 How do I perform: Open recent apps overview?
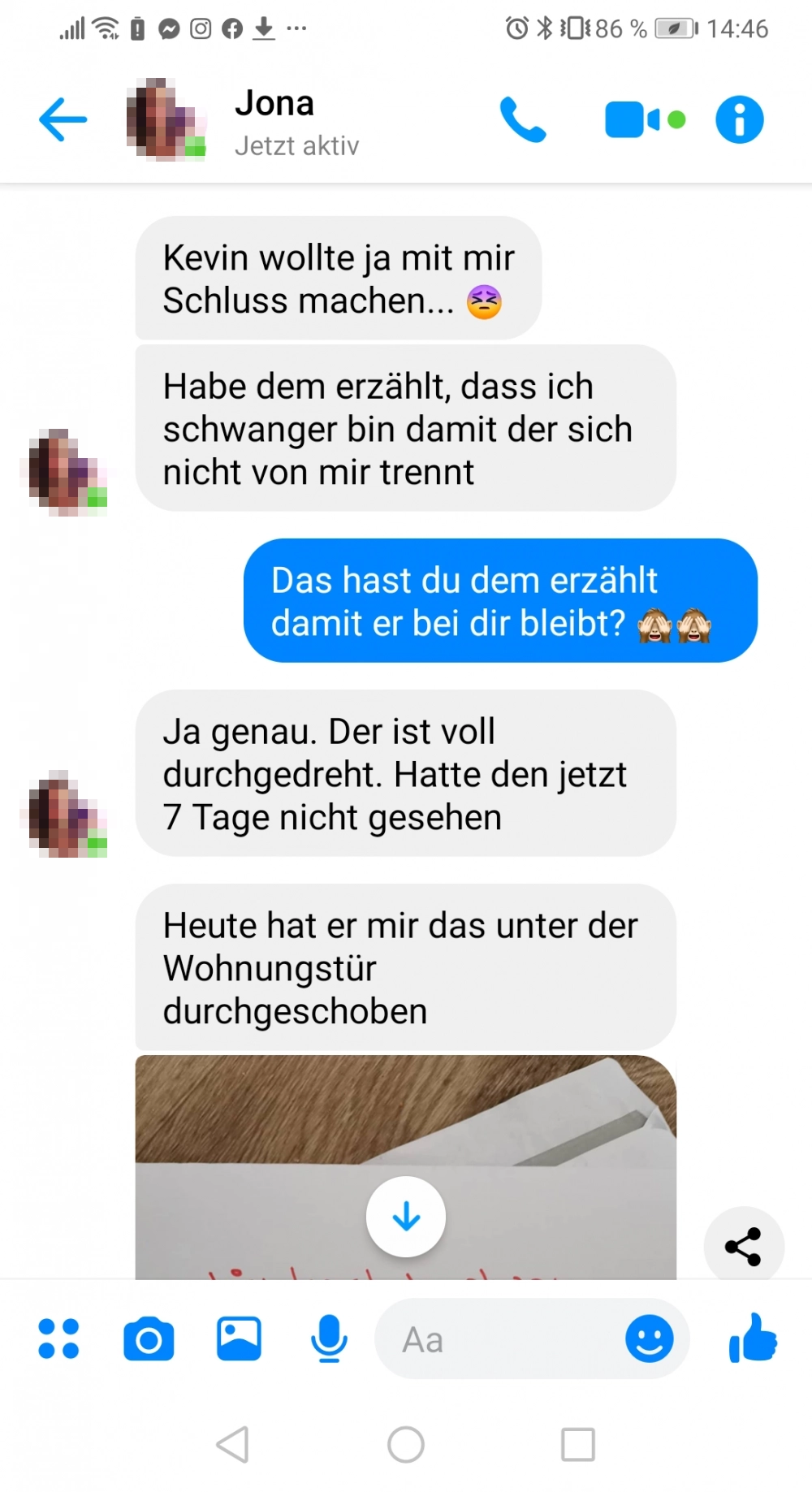[578, 1444]
